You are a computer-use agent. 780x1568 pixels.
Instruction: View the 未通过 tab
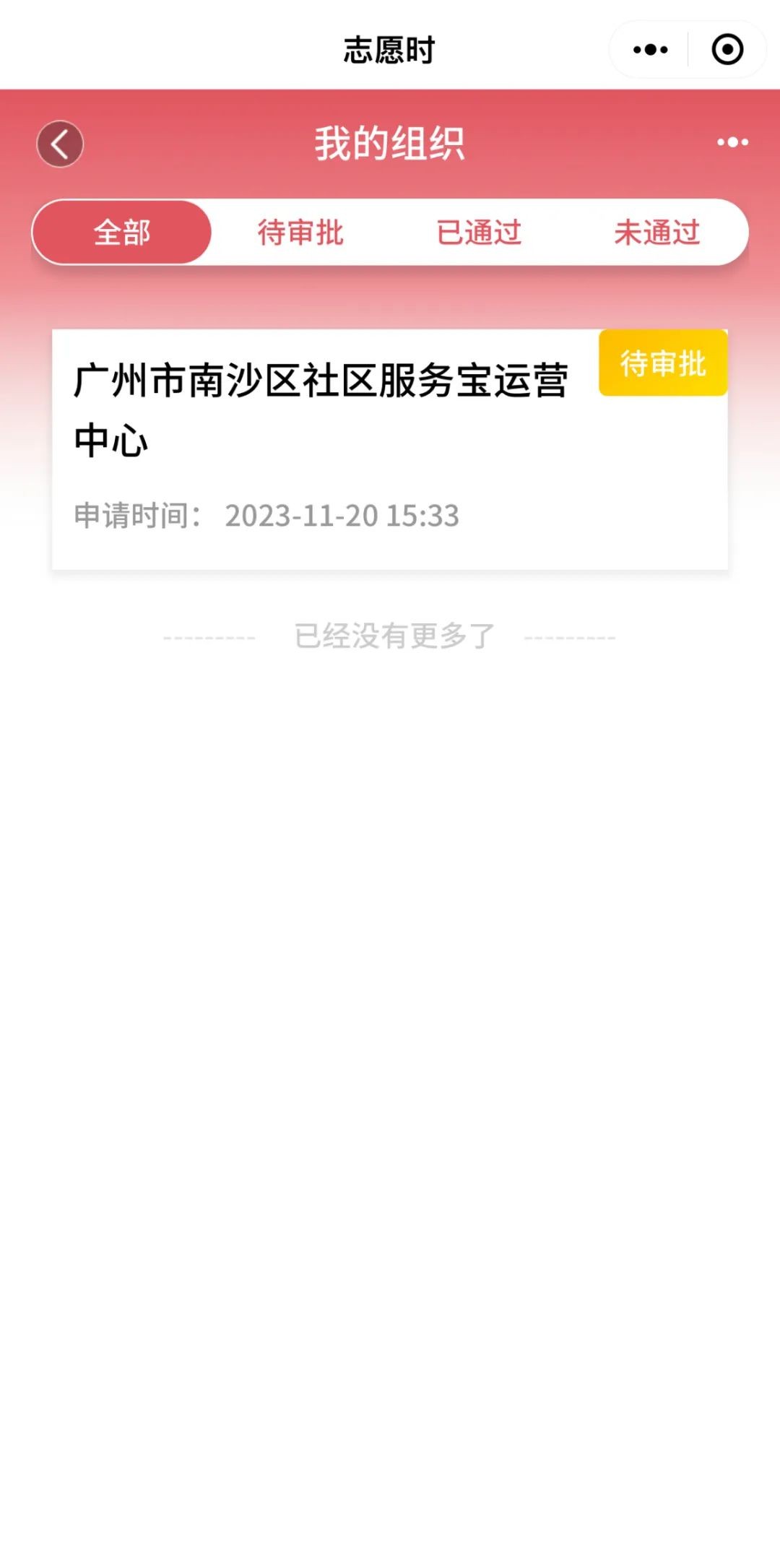pos(656,233)
